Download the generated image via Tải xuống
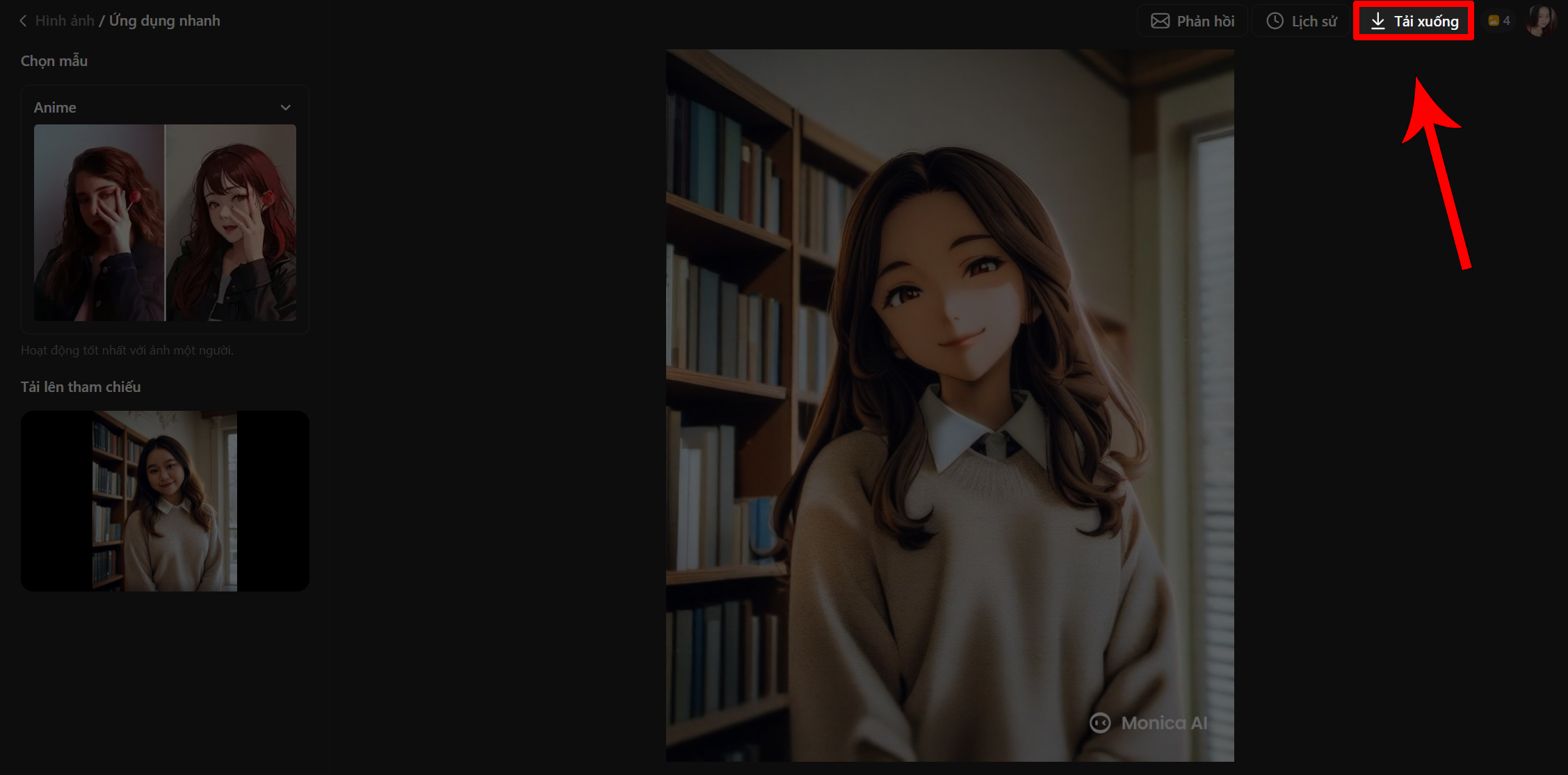 click(x=1414, y=22)
